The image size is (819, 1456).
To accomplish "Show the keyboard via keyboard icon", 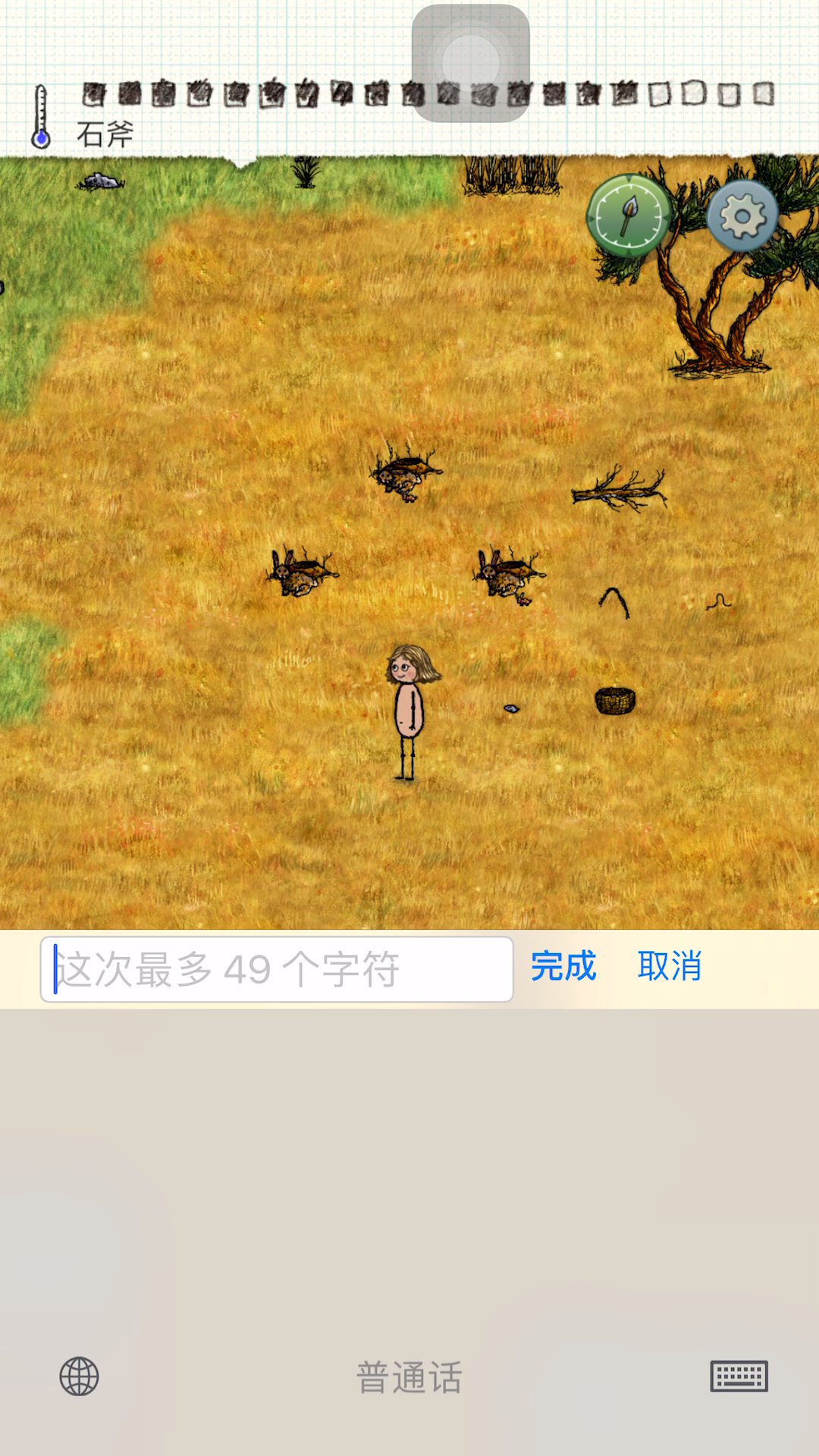I will [739, 1376].
